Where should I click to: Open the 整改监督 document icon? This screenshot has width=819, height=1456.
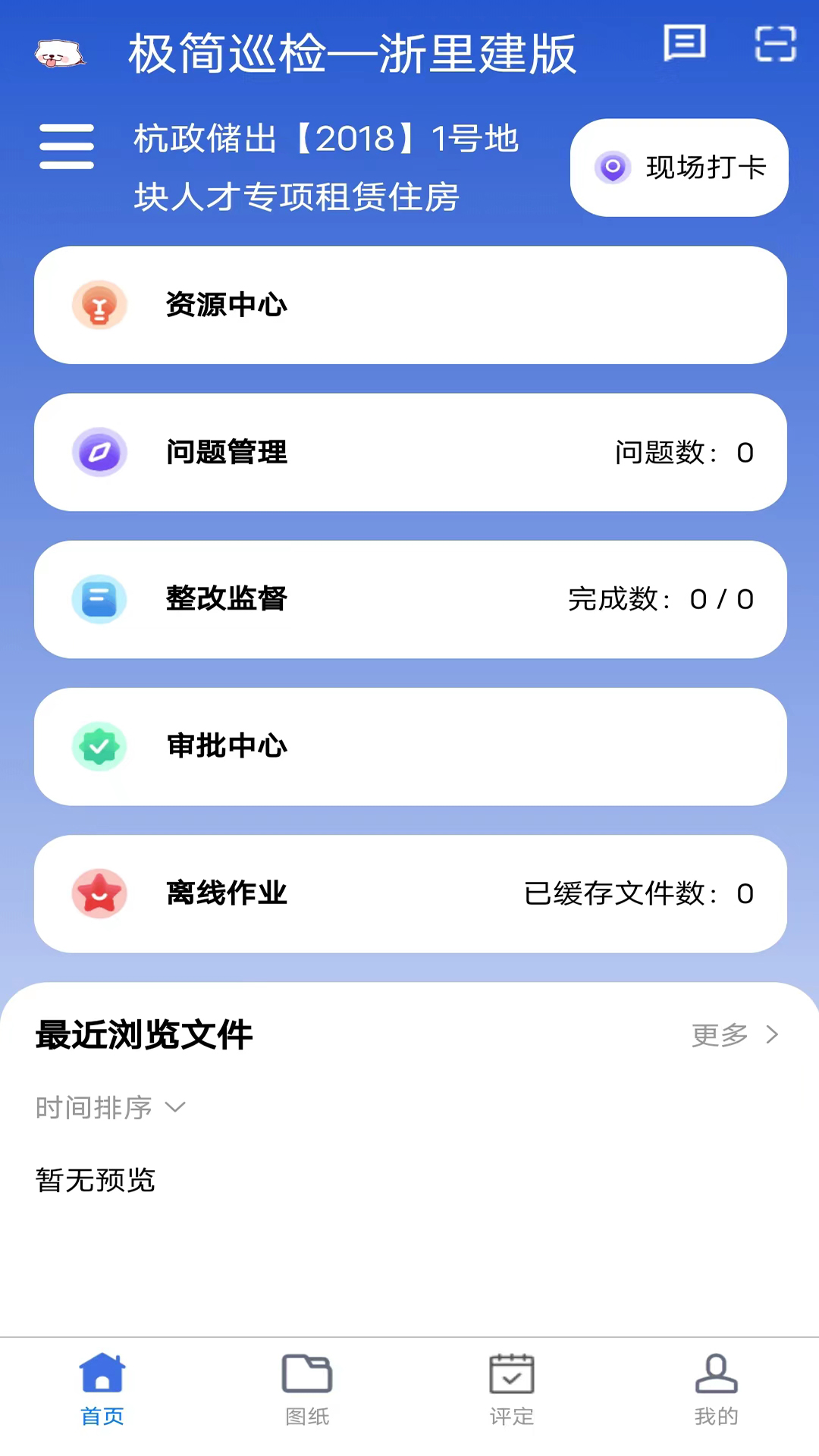pyautogui.click(x=100, y=599)
